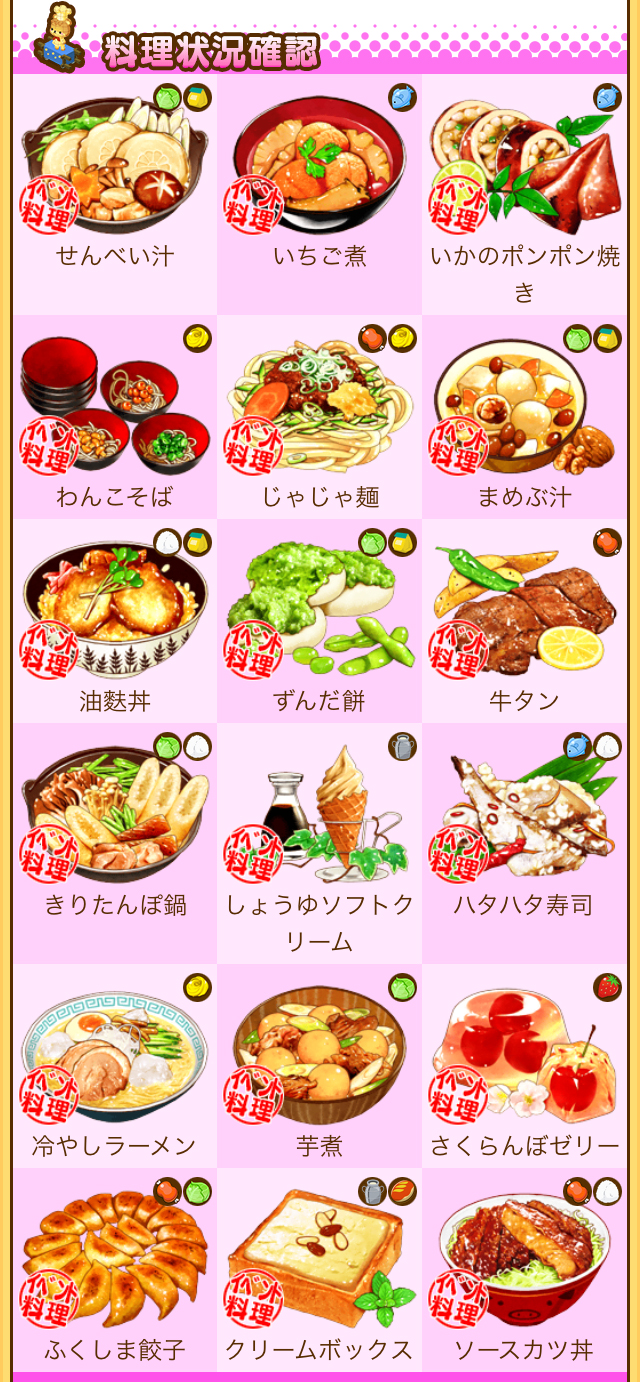Viewport: 640px width, 1382px height.
Task: Select the いちご煮 dish
Action: point(320,170)
